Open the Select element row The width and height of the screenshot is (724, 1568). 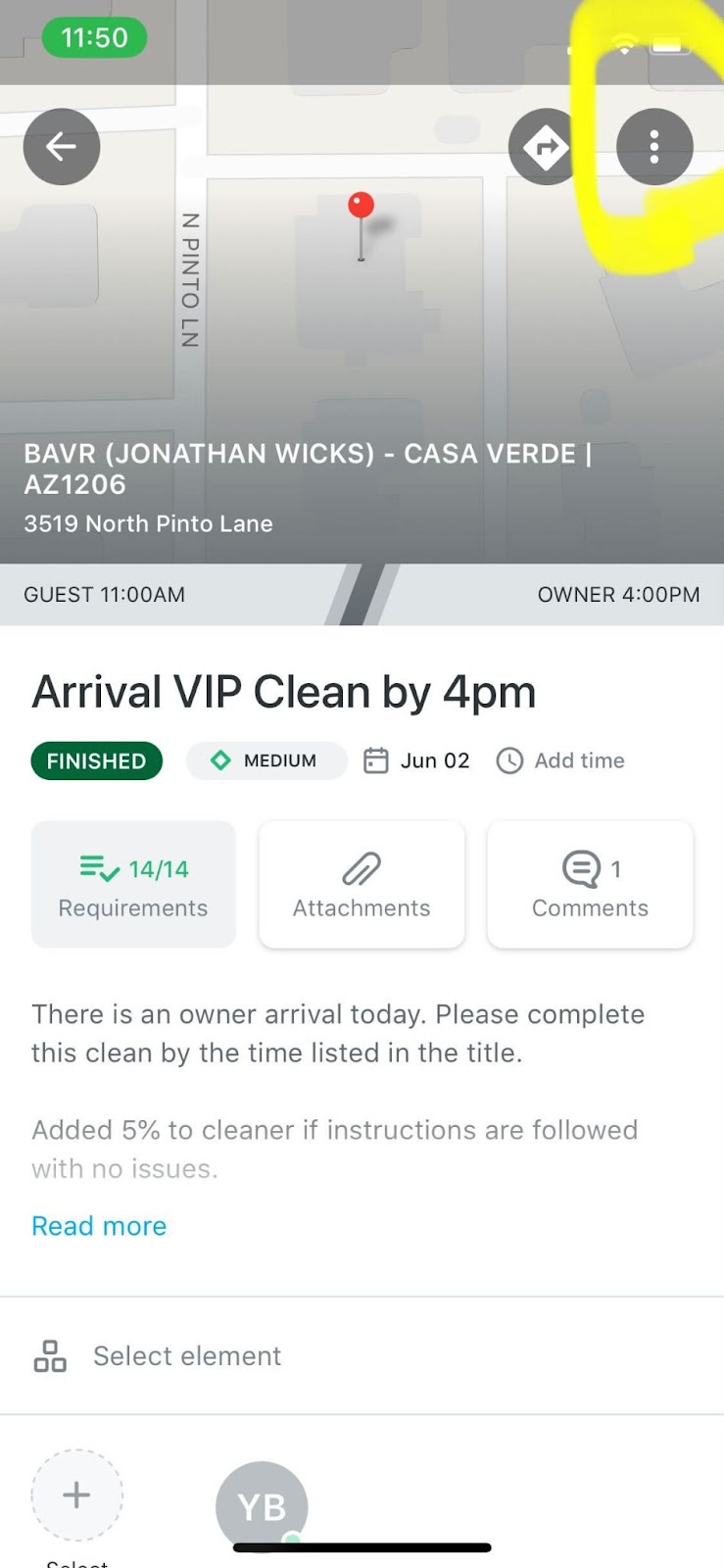coord(362,1356)
